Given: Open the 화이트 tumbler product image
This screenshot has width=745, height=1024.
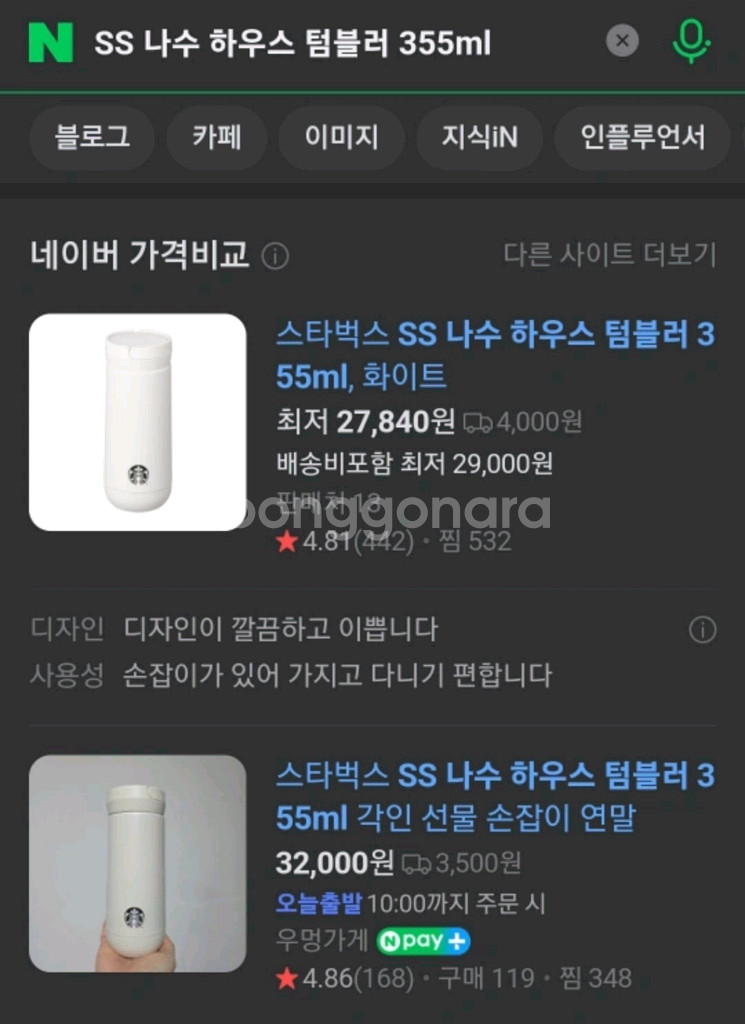Looking at the screenshot, I should tap(137, 422).
